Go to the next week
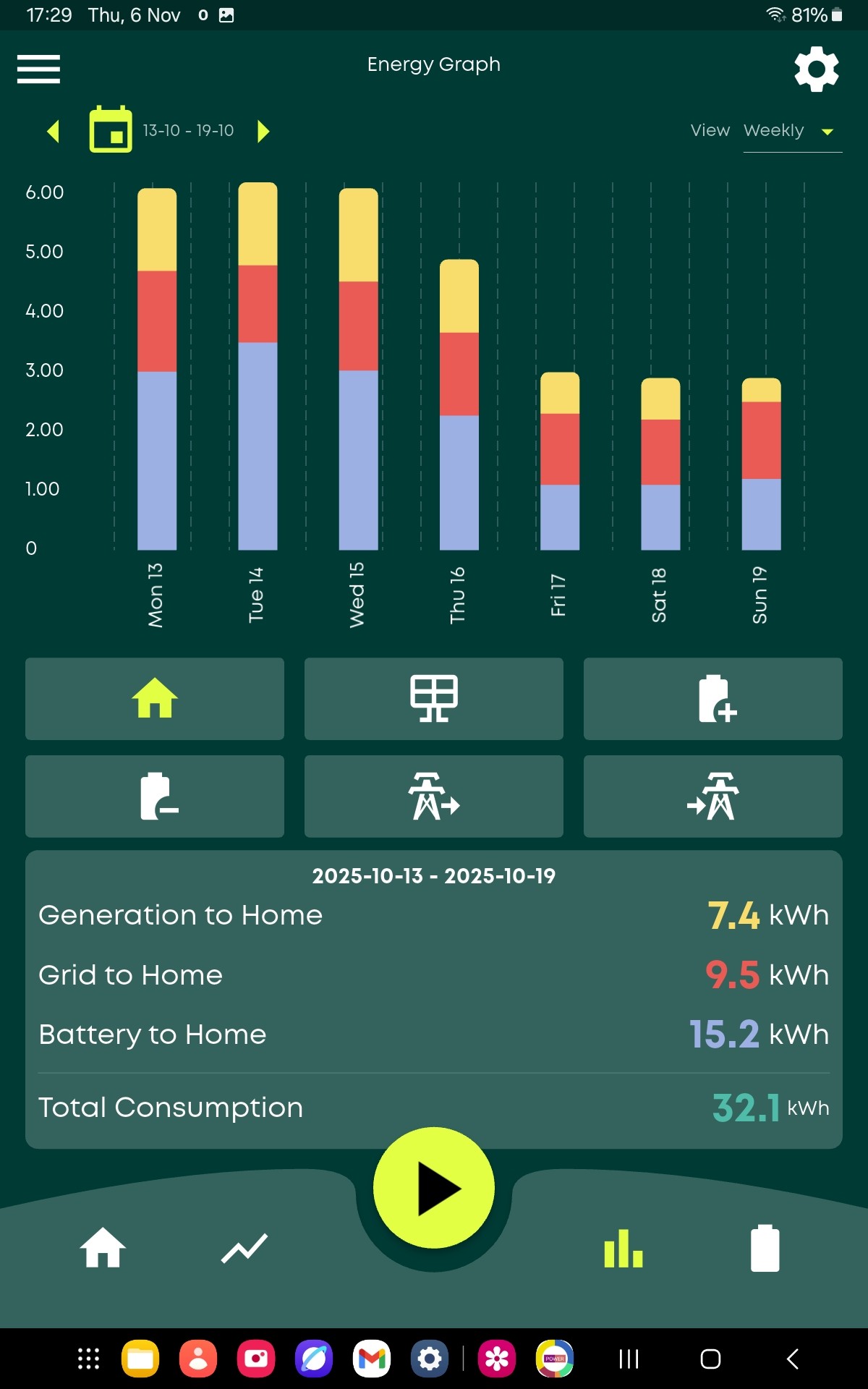This screenshot has height=1389, width=868. (x=263, y=131)
